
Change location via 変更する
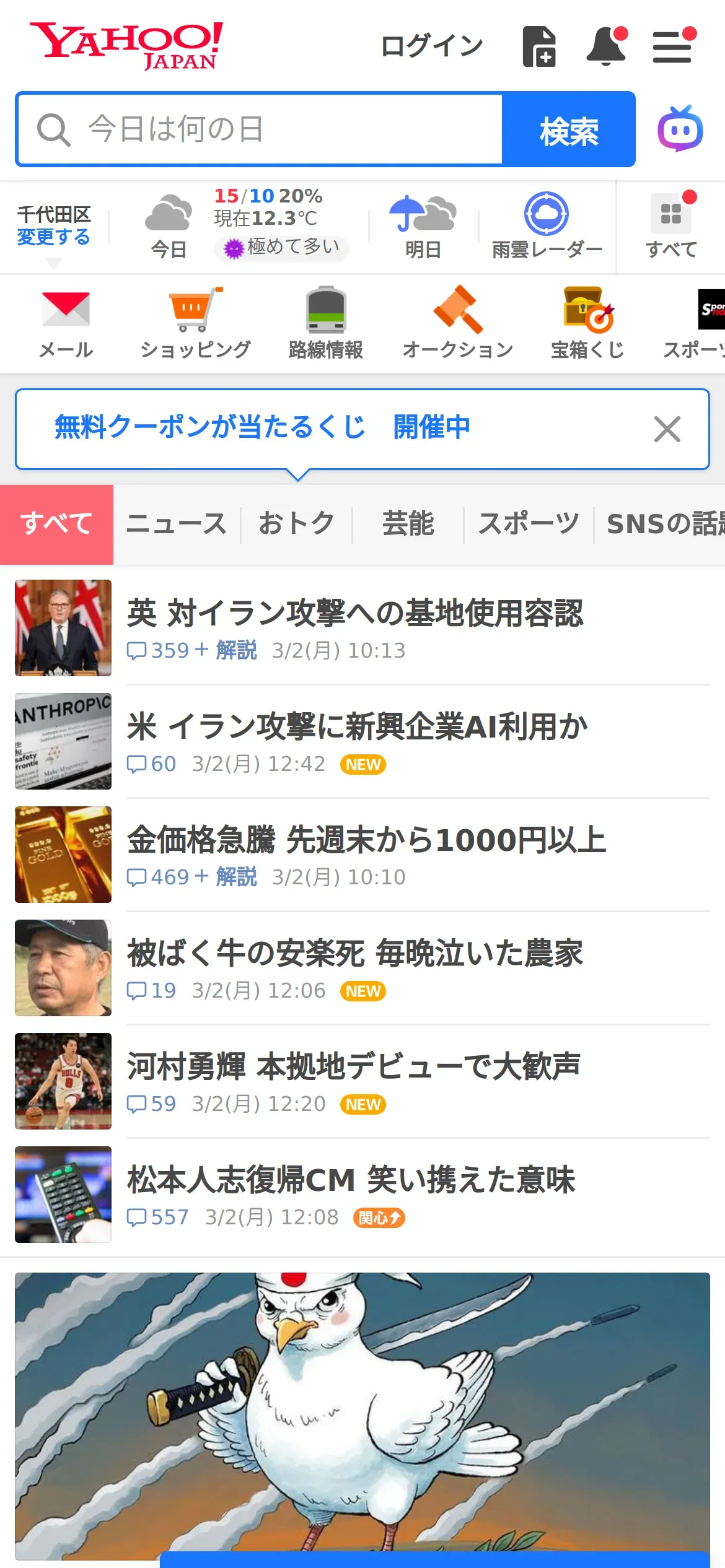pyautogui.click(x=53, y=237)
